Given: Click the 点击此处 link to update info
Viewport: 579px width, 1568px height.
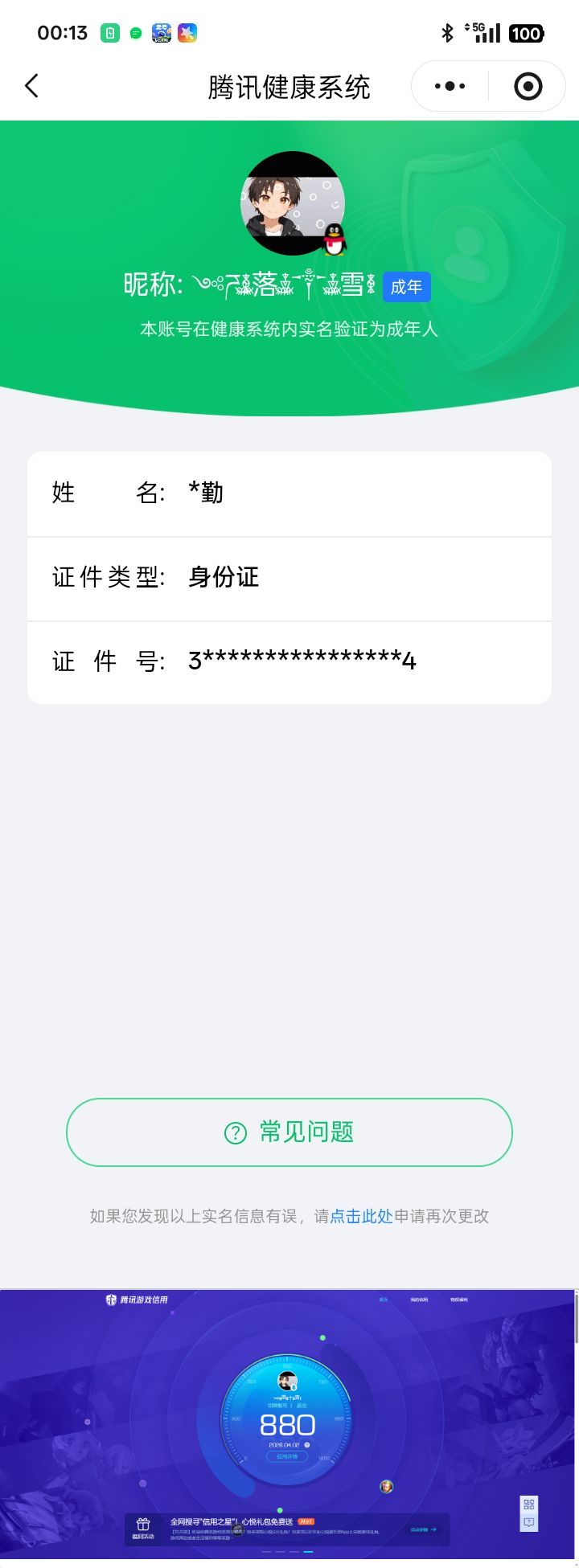Looking at the screenshot, I should click(x=361, y=1216).
